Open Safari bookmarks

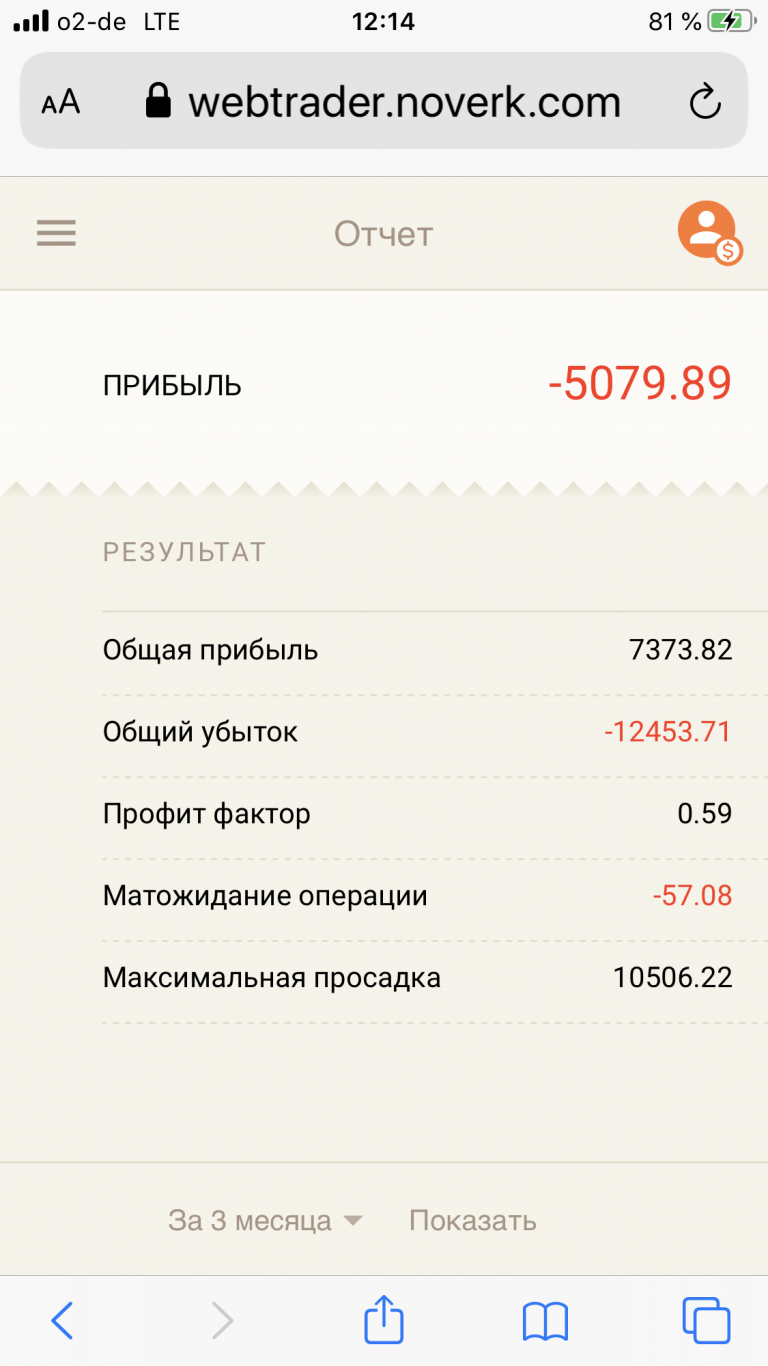point(545,1321)
